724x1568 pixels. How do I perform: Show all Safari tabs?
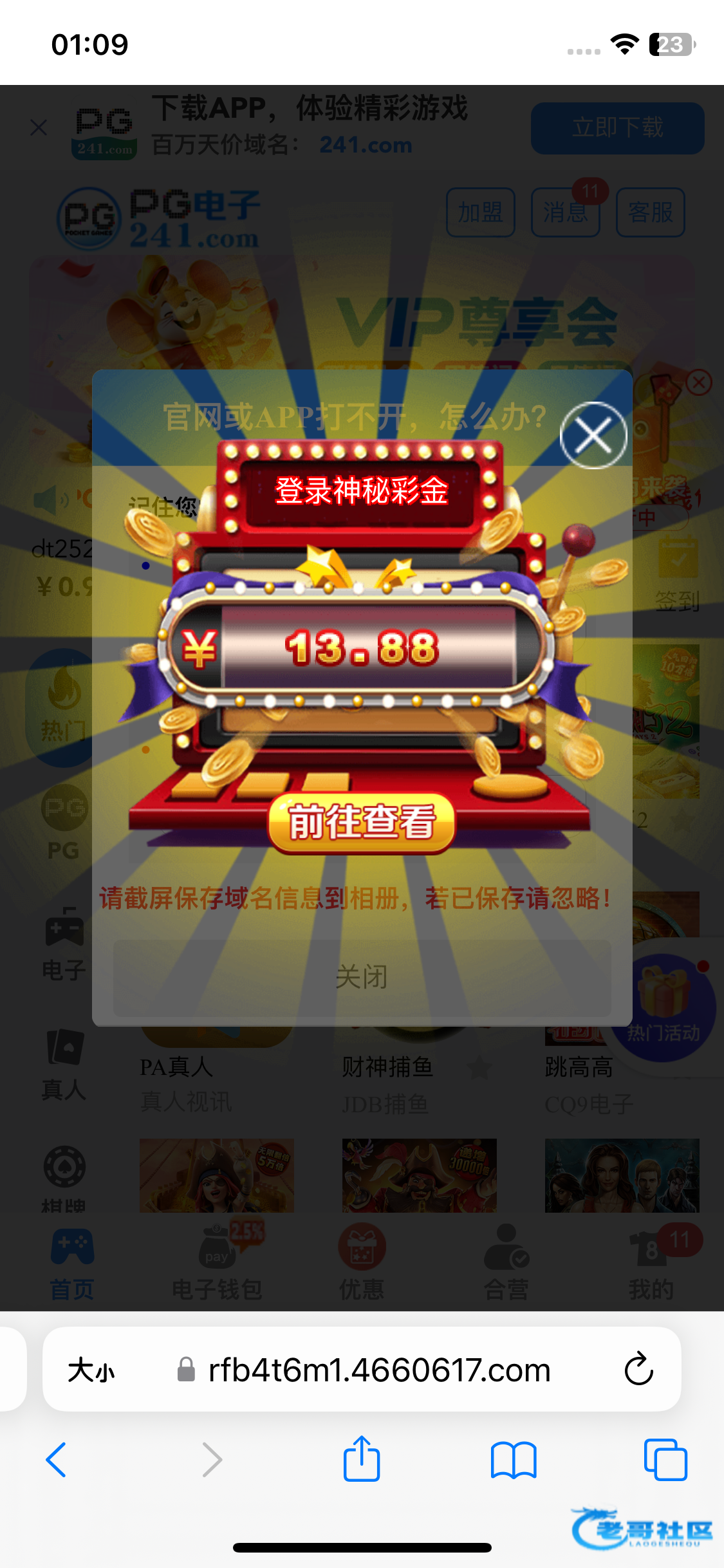pos(665,1459)
